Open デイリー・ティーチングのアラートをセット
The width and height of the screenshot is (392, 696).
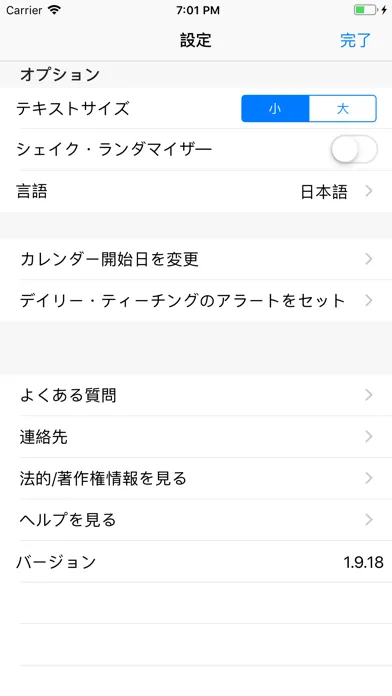pos(196,301)
